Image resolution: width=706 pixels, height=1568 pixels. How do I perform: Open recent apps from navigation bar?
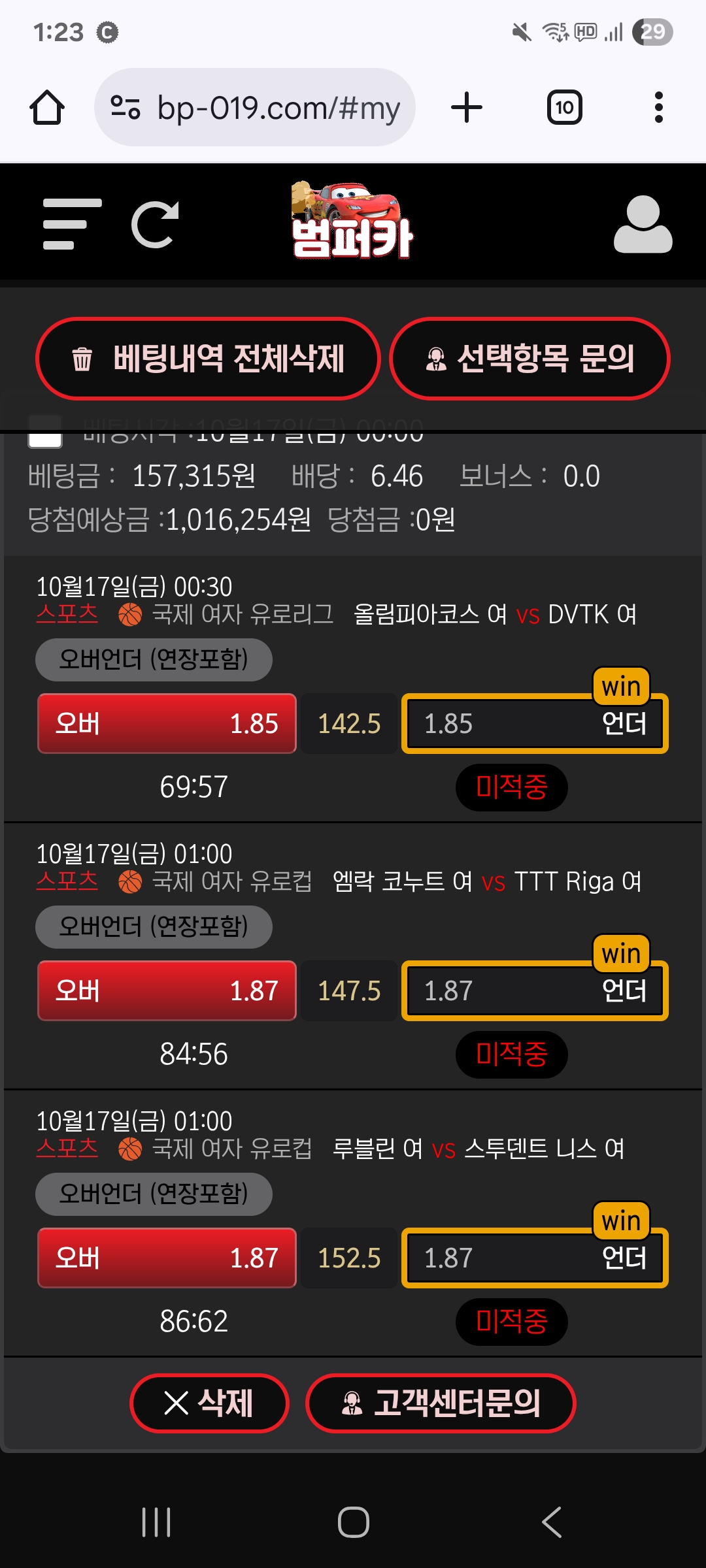pos(156,1522)
